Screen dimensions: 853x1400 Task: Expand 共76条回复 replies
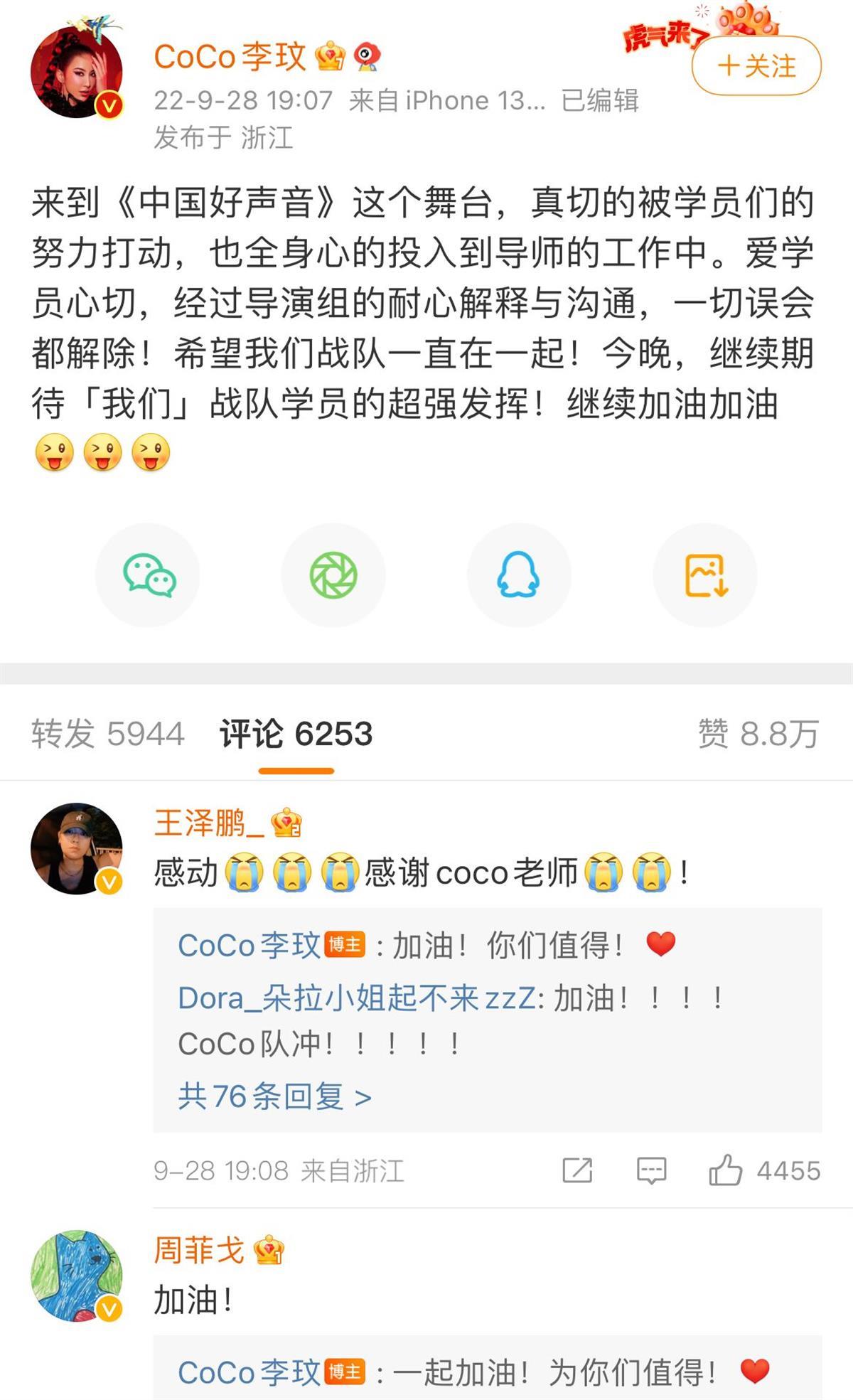pyautogui.click(x=274, y=1097)
